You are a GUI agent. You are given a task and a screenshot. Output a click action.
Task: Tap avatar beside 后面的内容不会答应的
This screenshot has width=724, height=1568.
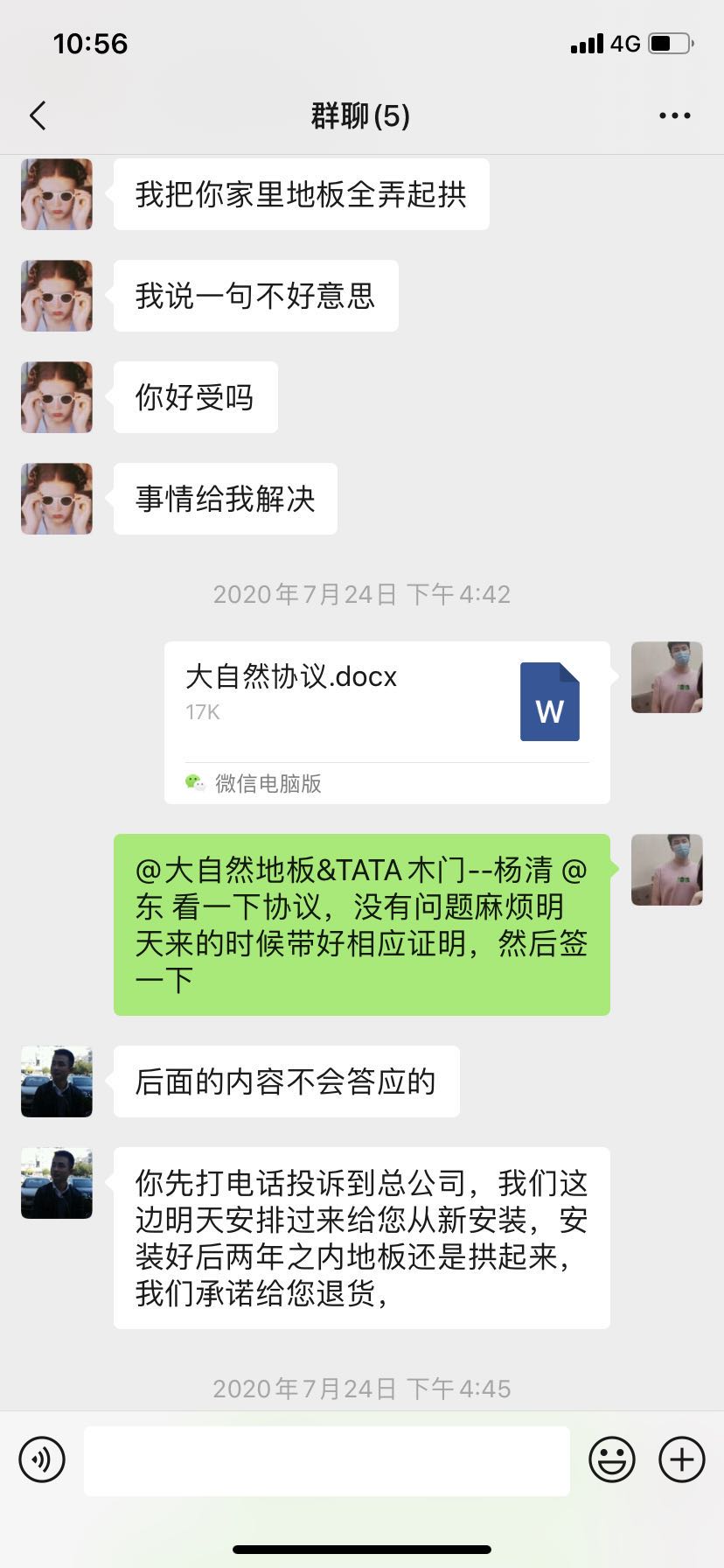(x=57, y=1081)
